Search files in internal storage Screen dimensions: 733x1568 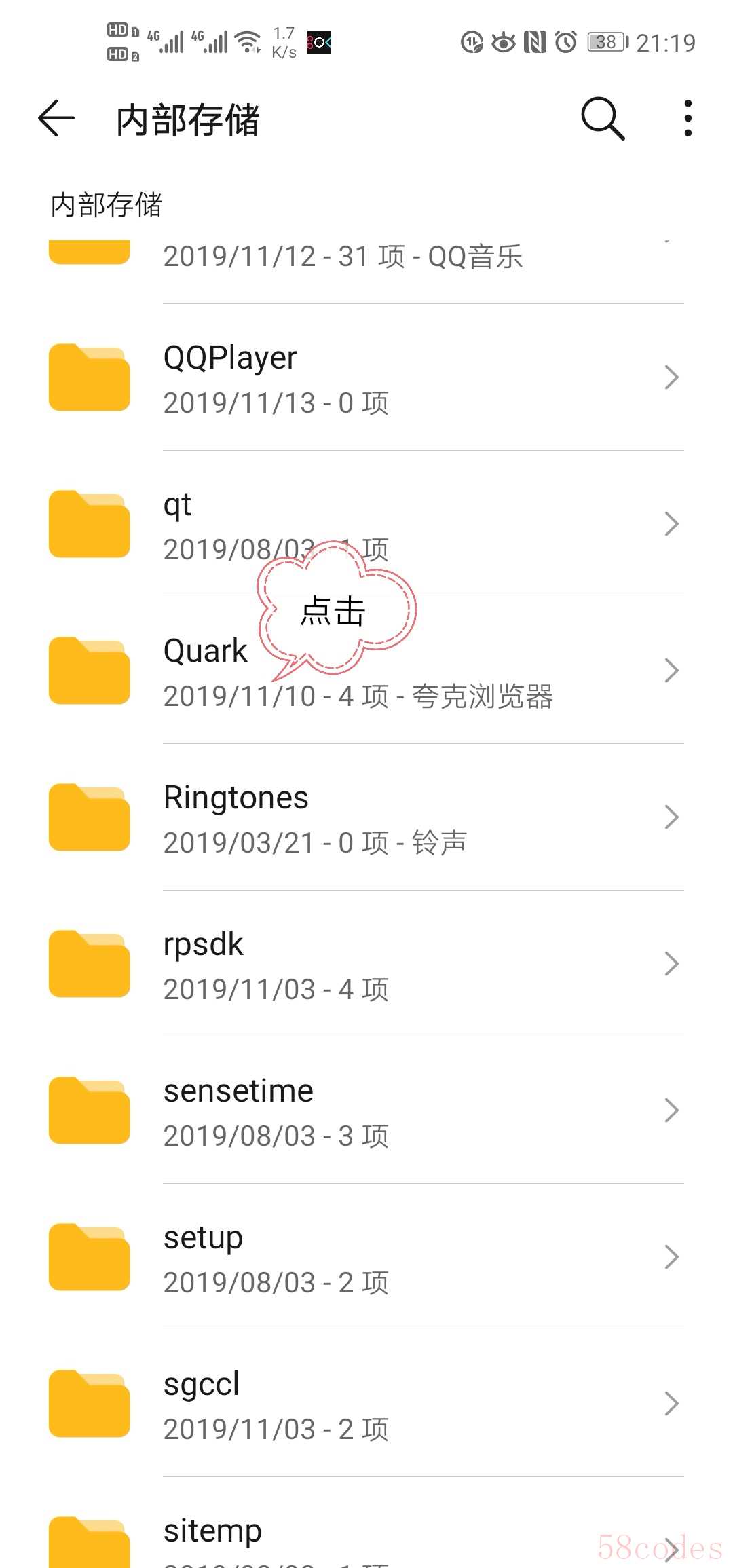coord(602,119)
